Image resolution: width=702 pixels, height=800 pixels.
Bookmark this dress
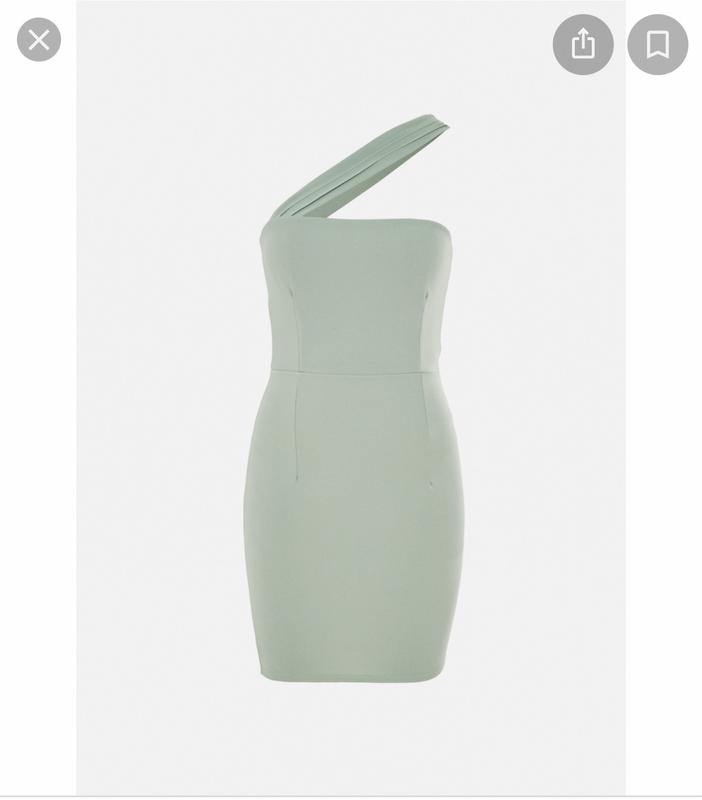(657, 44)
